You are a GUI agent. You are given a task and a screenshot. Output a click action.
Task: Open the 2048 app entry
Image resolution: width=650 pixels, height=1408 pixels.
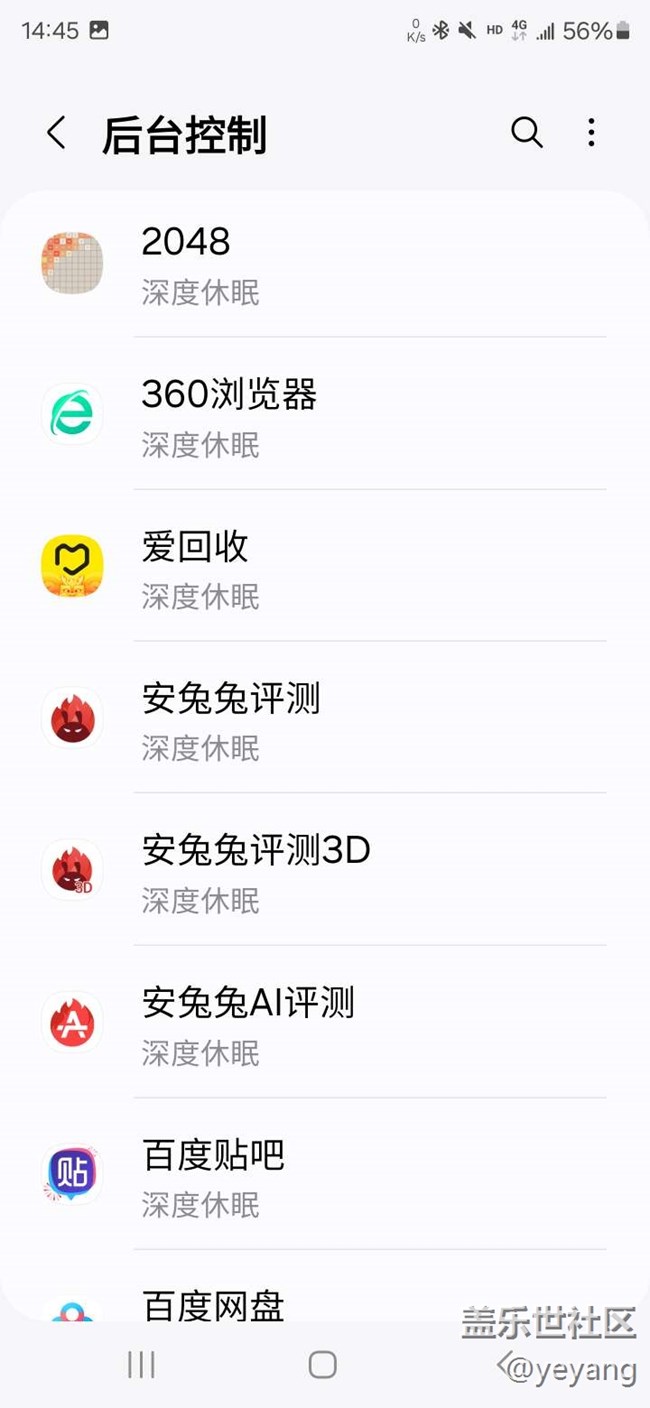pyautogui.click(x=325, y=263)
